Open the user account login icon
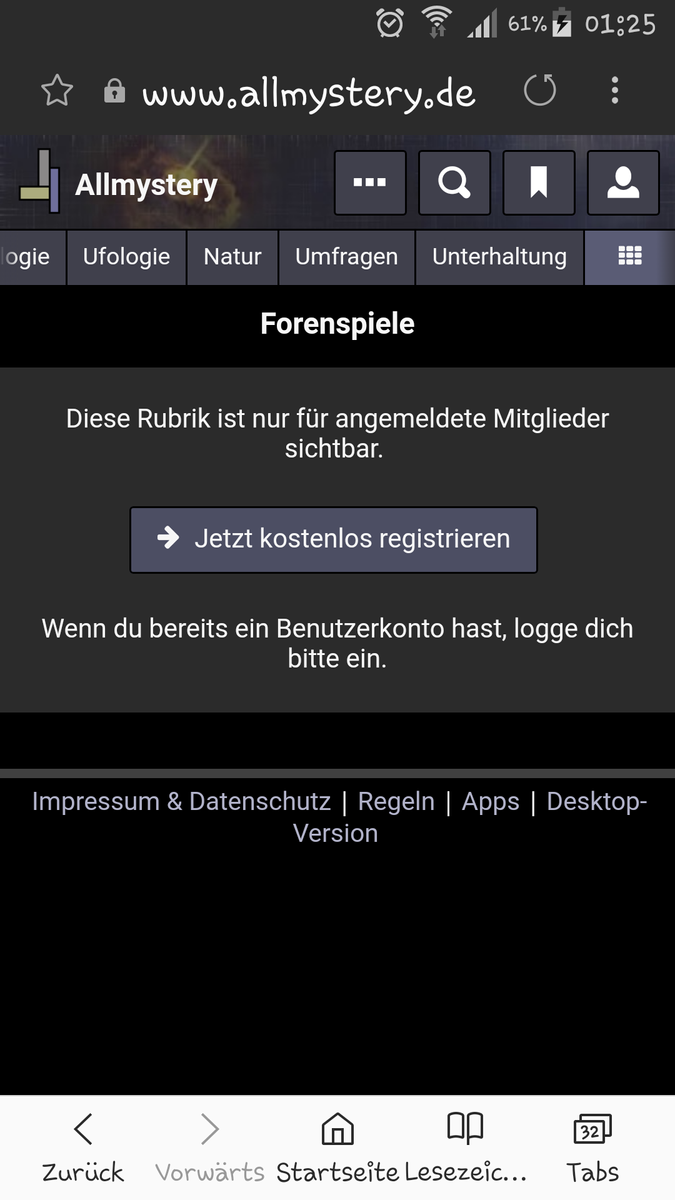The height and width of the screenshot is (1200, 675). pyautogui.click(x=623, y=183)
